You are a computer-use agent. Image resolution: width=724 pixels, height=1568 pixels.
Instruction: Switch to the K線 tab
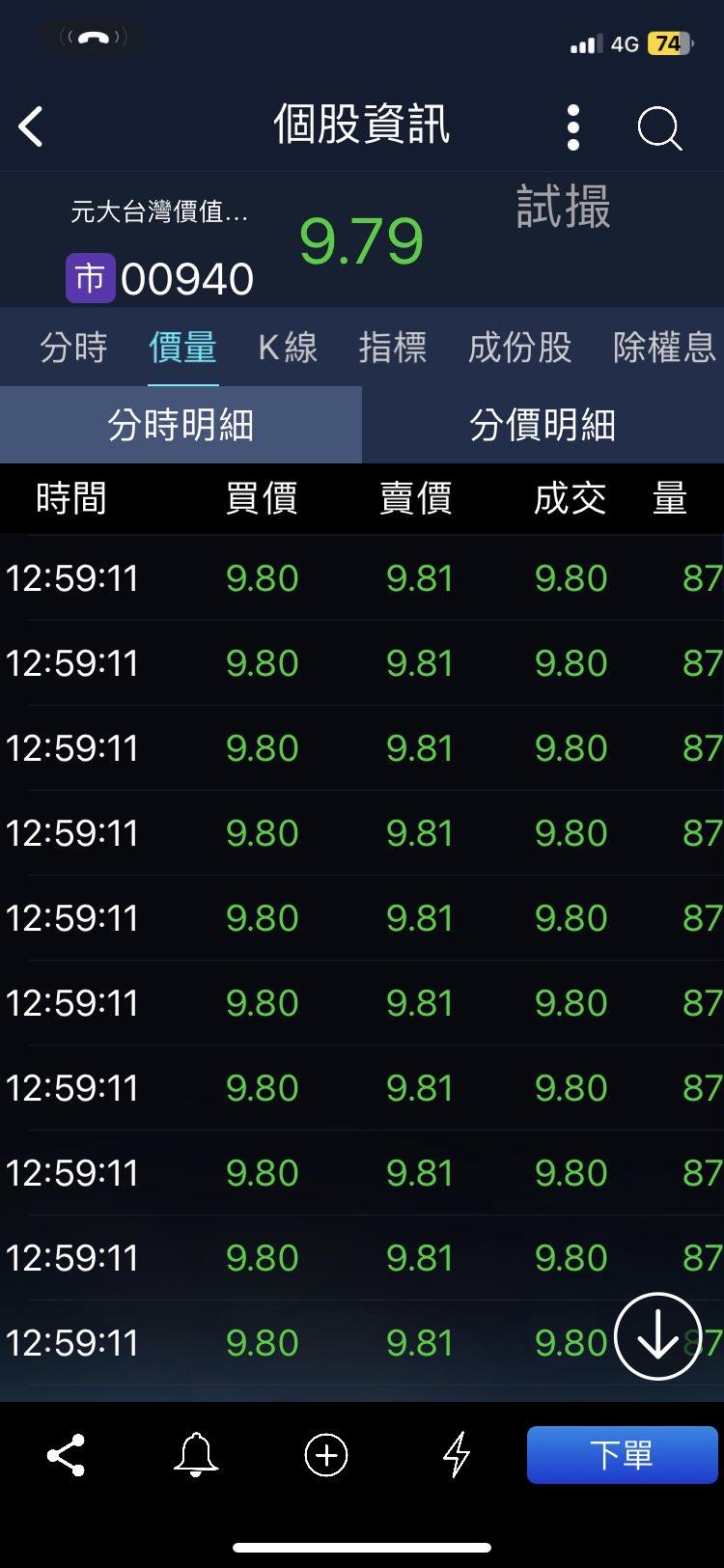[x=288, y=347]
